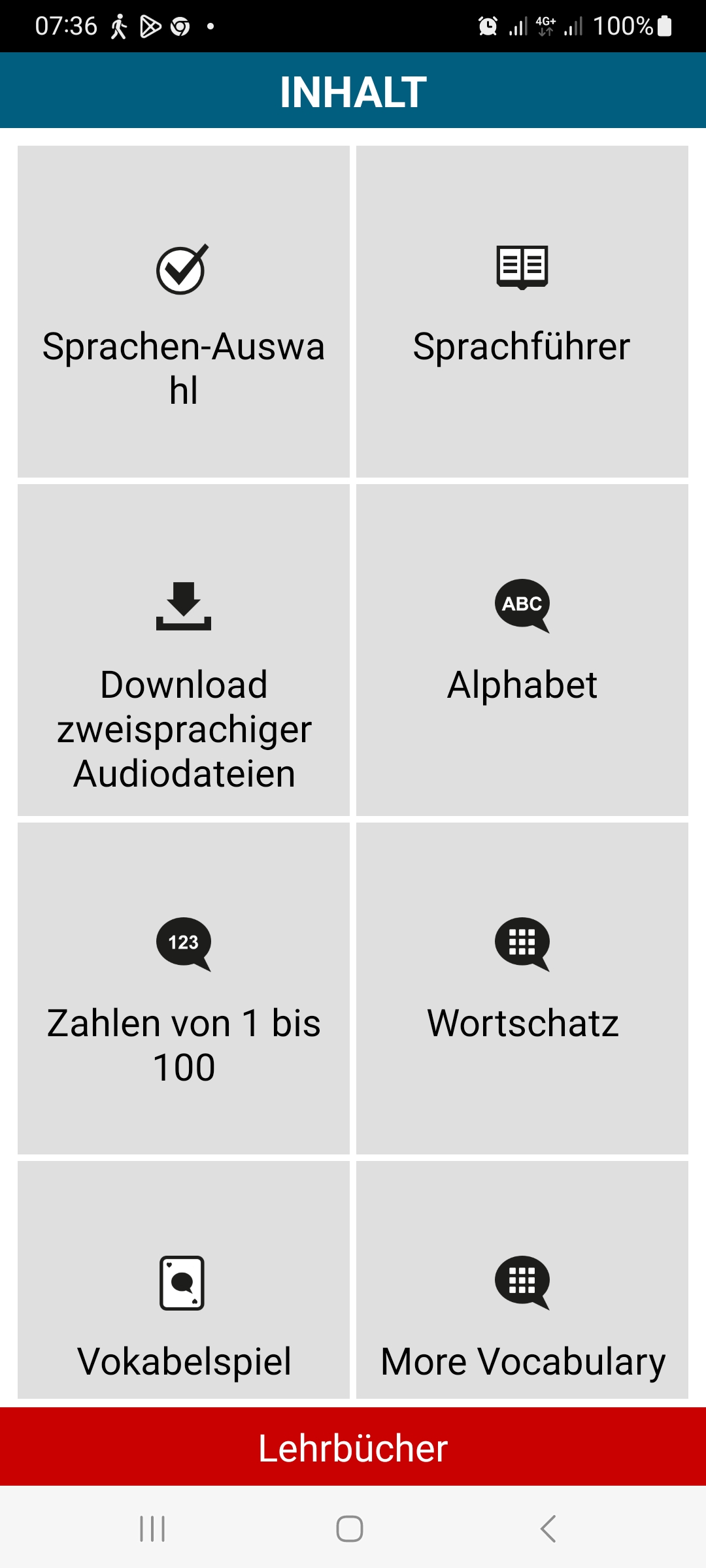
Task: Open the Alphabet section
Action: [x=522, y=650]
